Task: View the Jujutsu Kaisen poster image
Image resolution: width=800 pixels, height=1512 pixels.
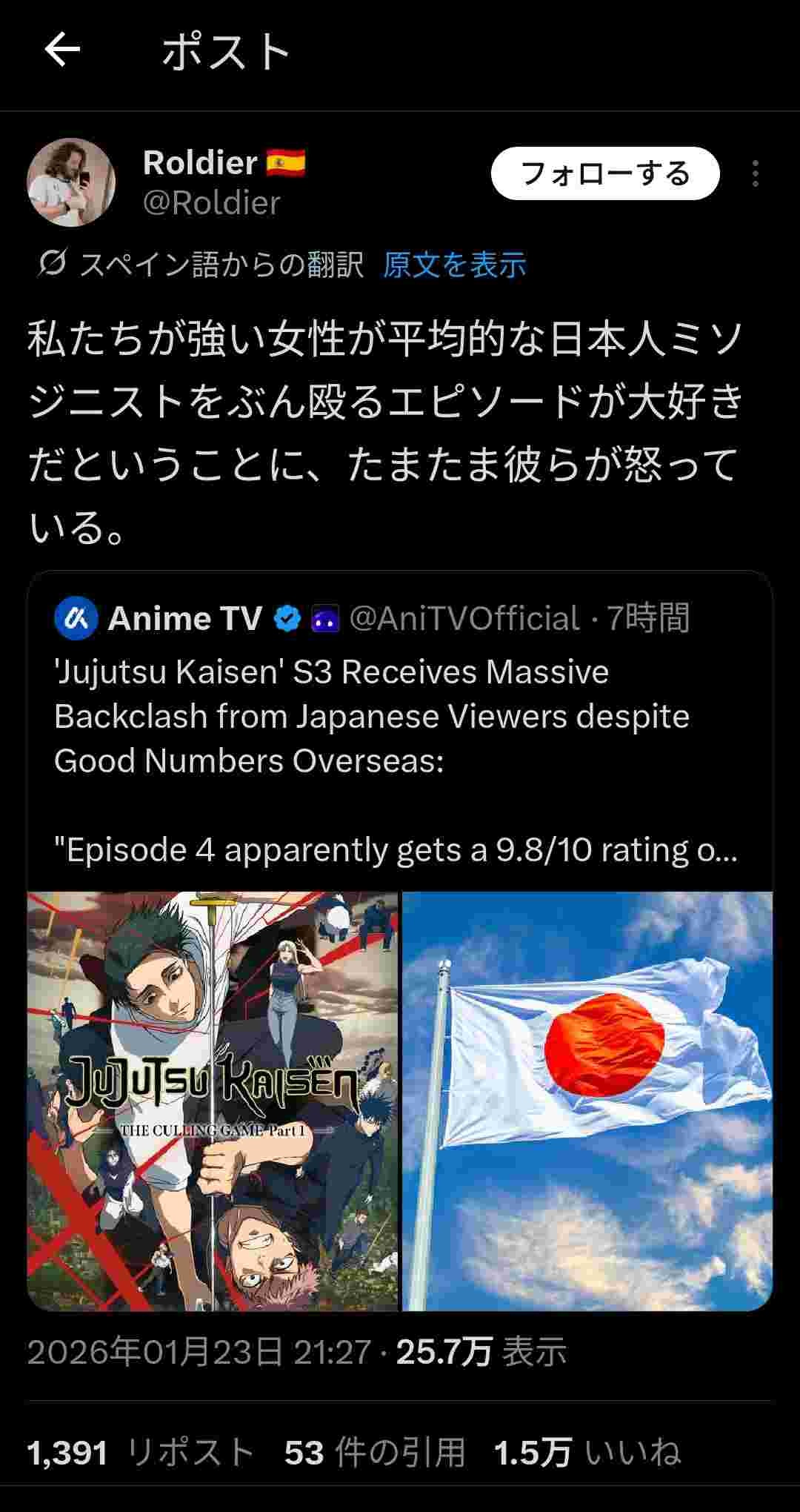Action: click(x=213, y=1101)
